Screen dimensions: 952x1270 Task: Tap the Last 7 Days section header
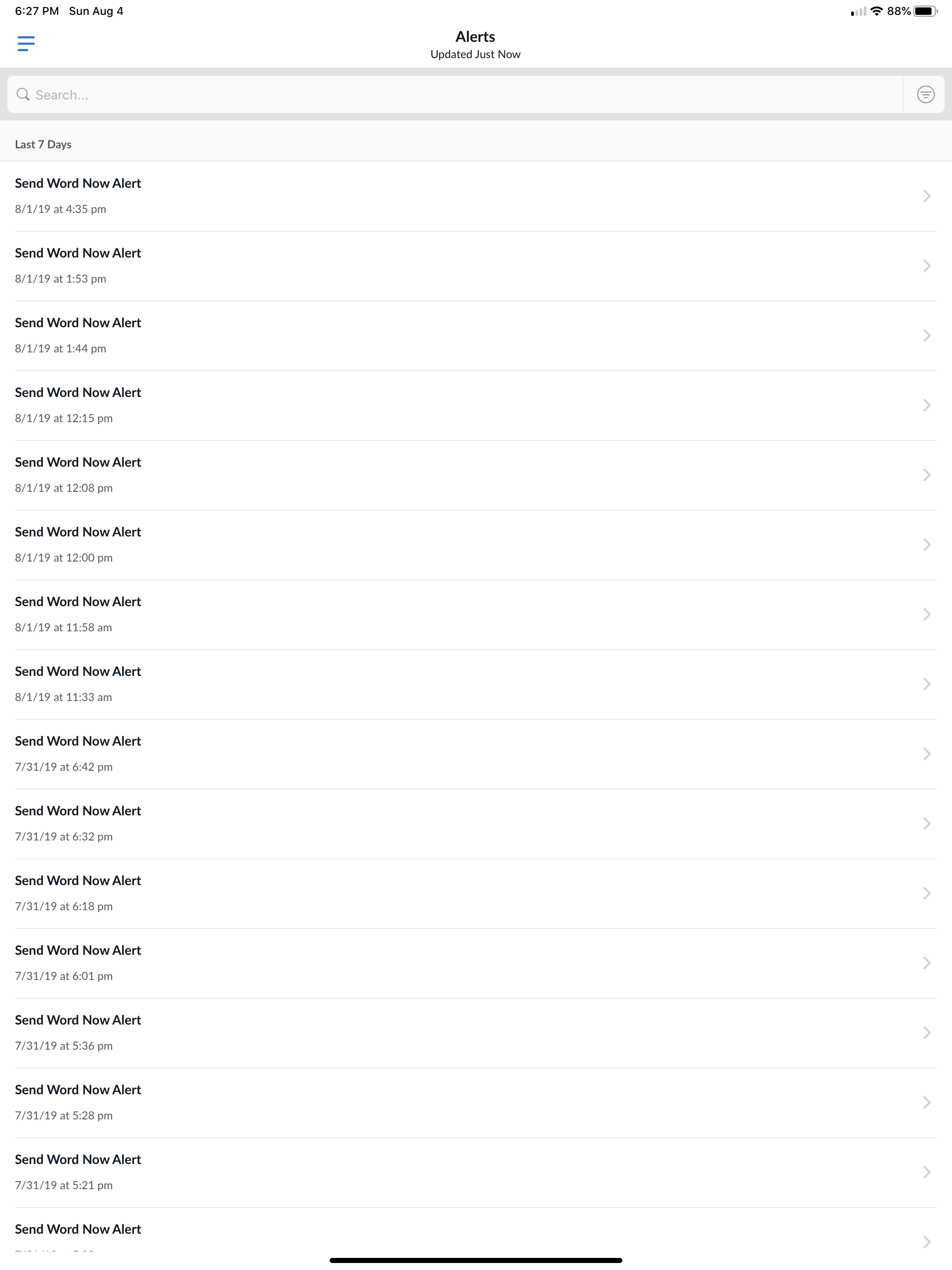[x=43, y=144]
